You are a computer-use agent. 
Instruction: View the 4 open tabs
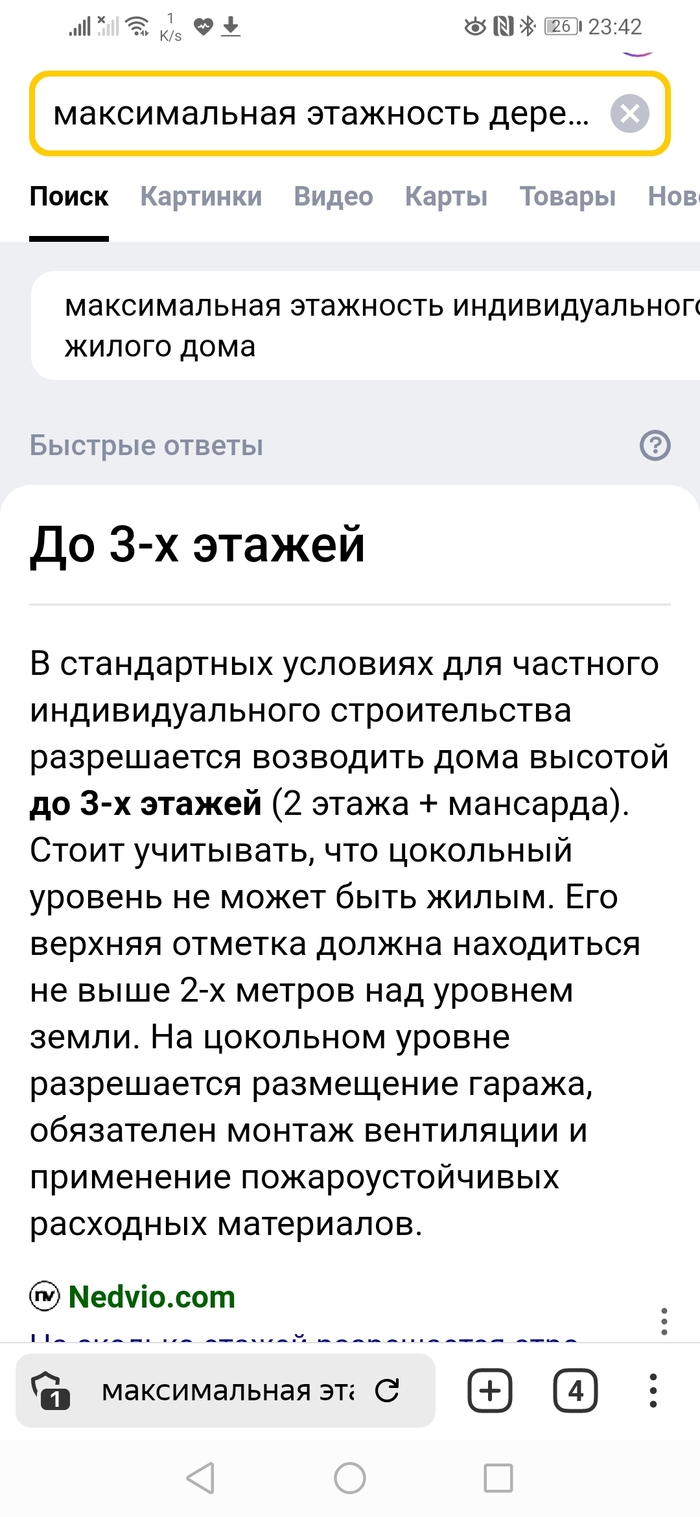[575, 1391]
